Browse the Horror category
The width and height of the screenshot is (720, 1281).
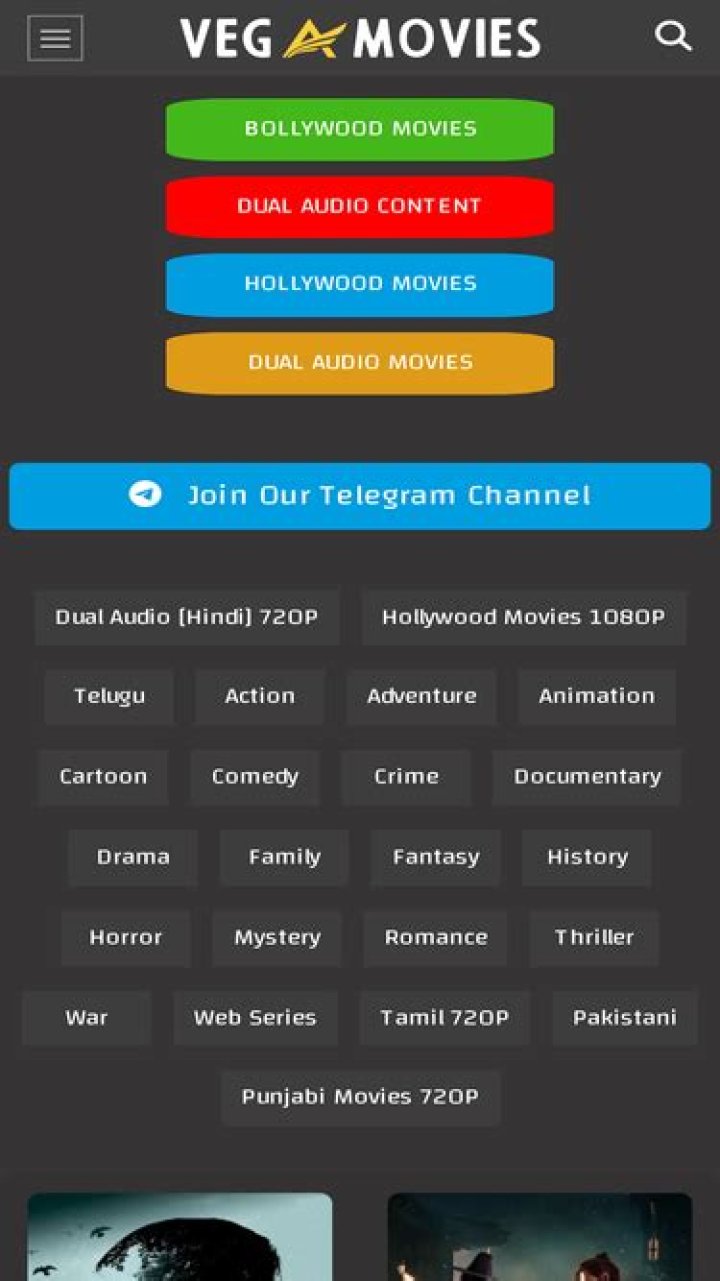point(125,937)
